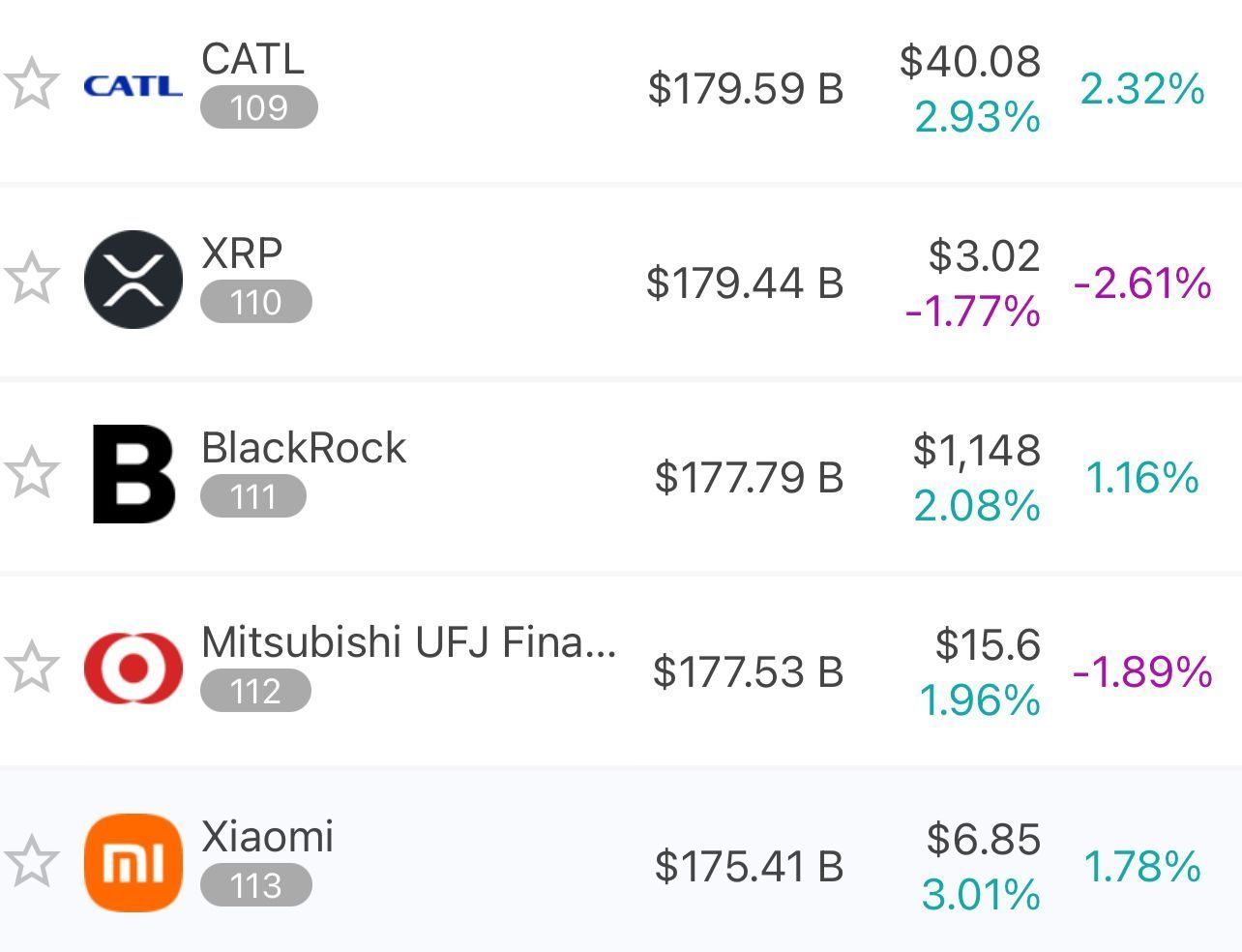
Task: Tap the star next to Xiaomi
Action: click(32, 861)
